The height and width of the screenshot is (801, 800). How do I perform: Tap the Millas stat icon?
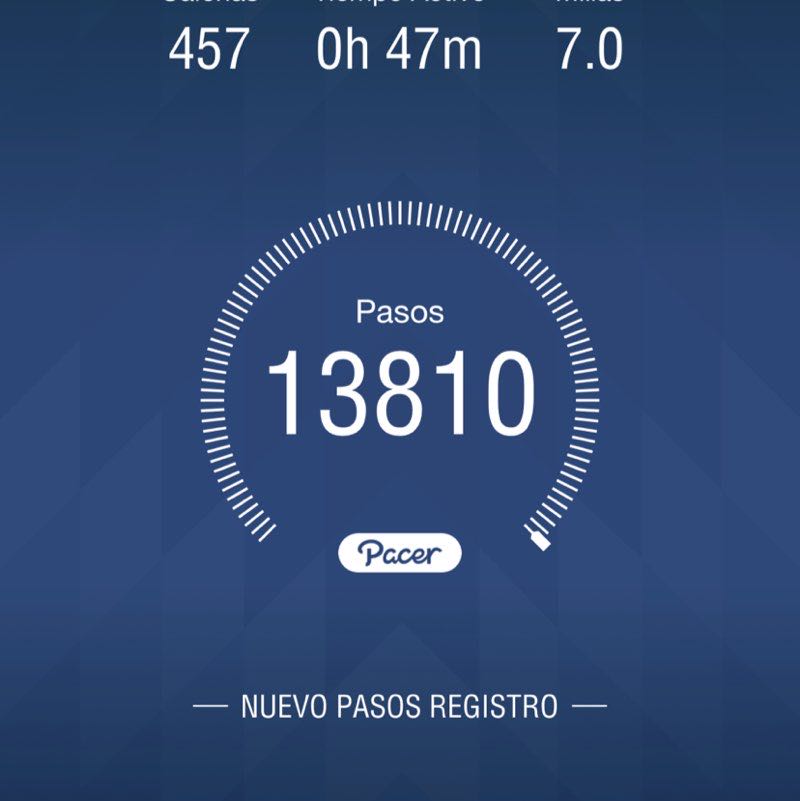click(590, 8)
